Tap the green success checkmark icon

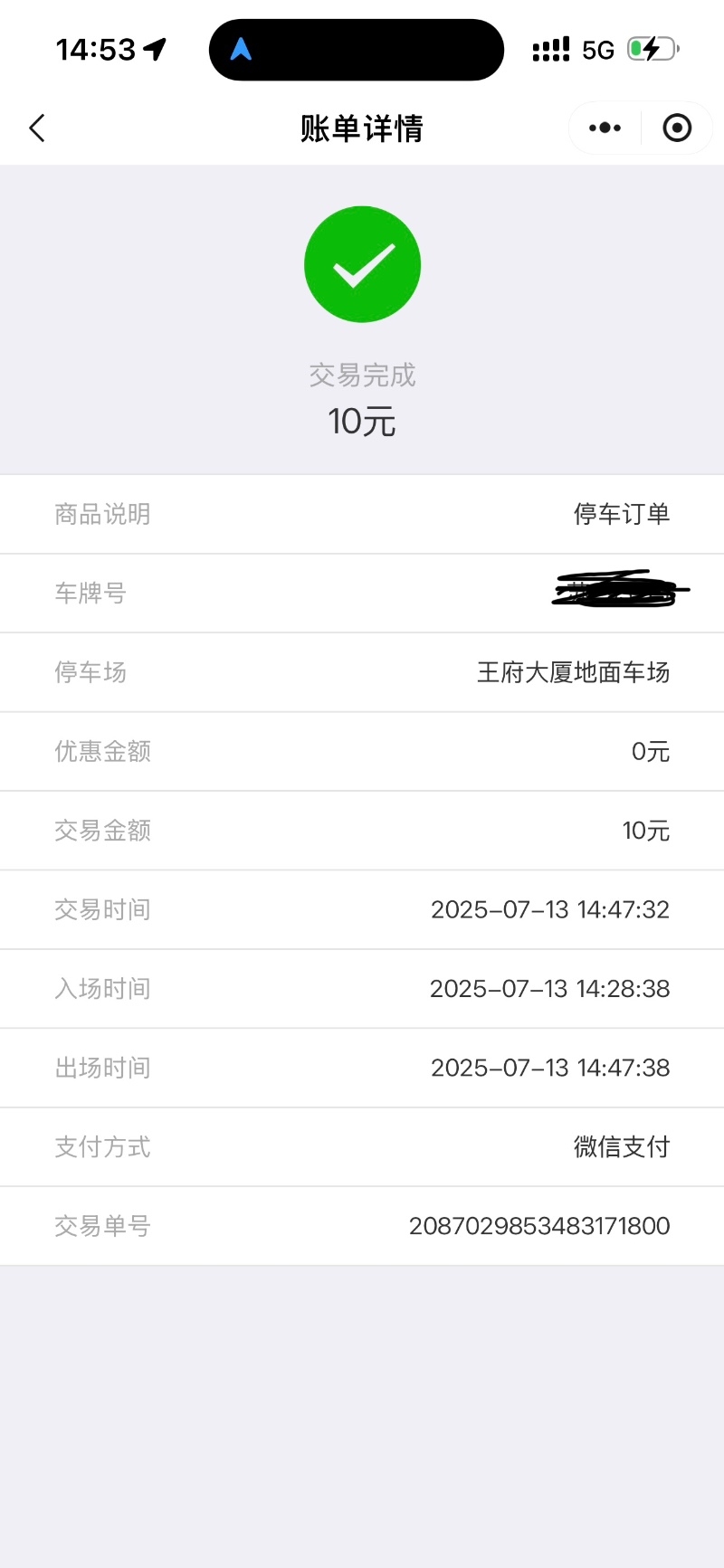pos(362,264)
